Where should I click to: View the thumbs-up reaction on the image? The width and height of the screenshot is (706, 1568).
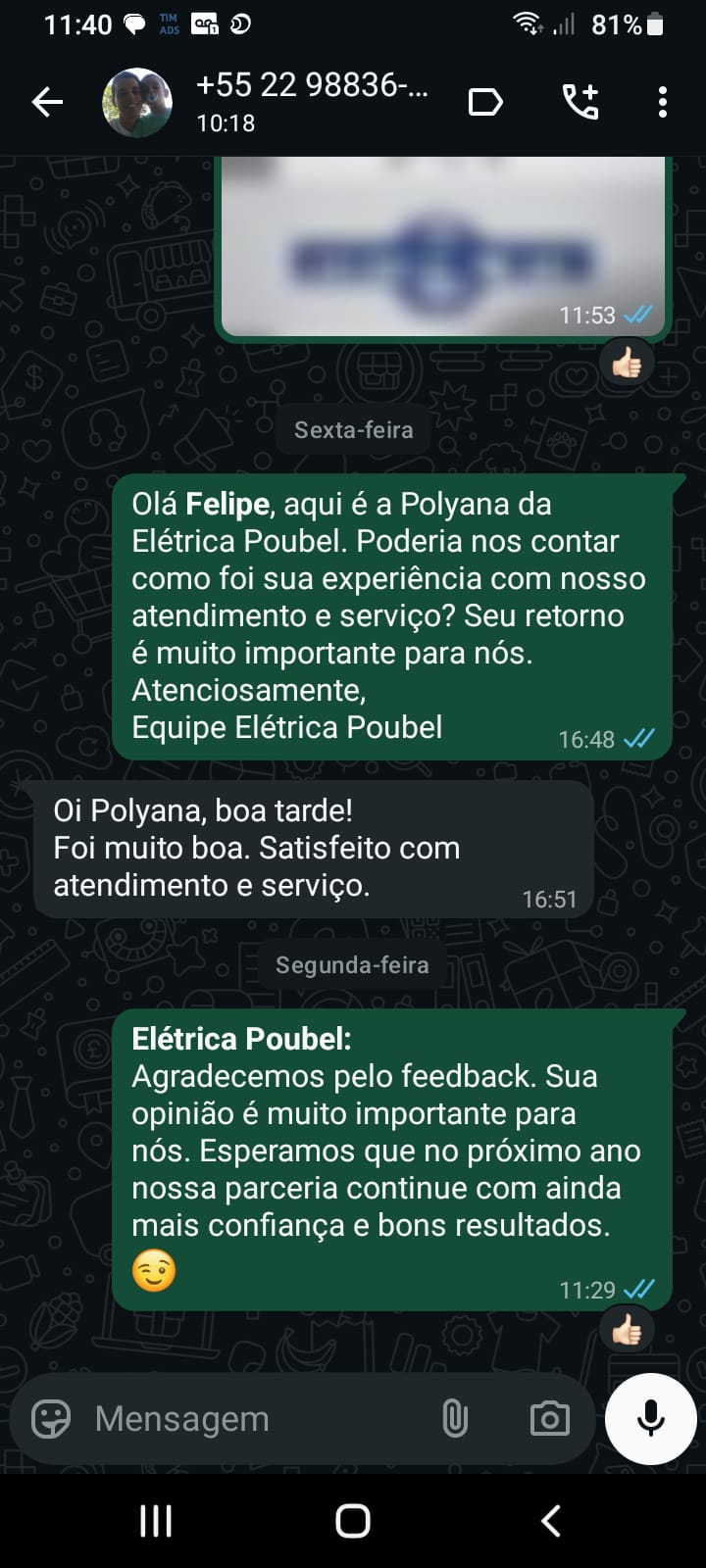627,364
